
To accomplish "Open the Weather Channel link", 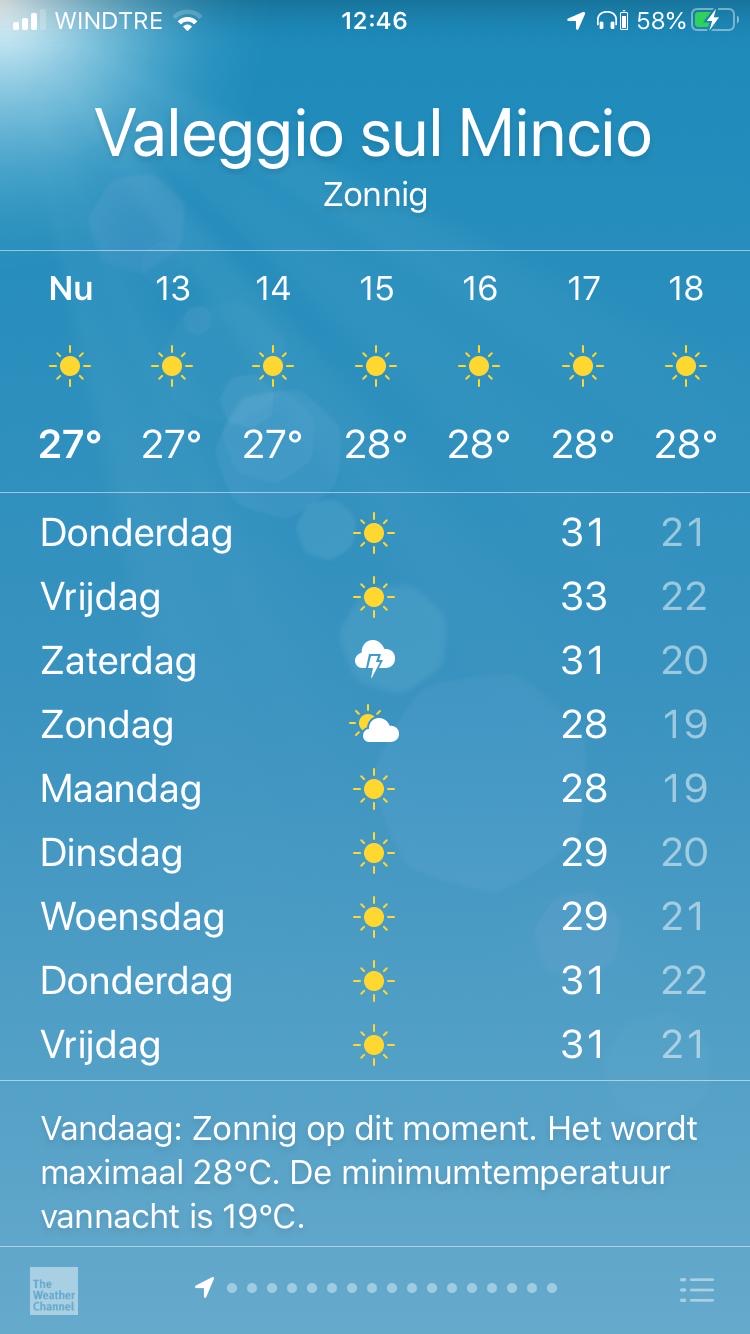I will (x=53, y=1290).
